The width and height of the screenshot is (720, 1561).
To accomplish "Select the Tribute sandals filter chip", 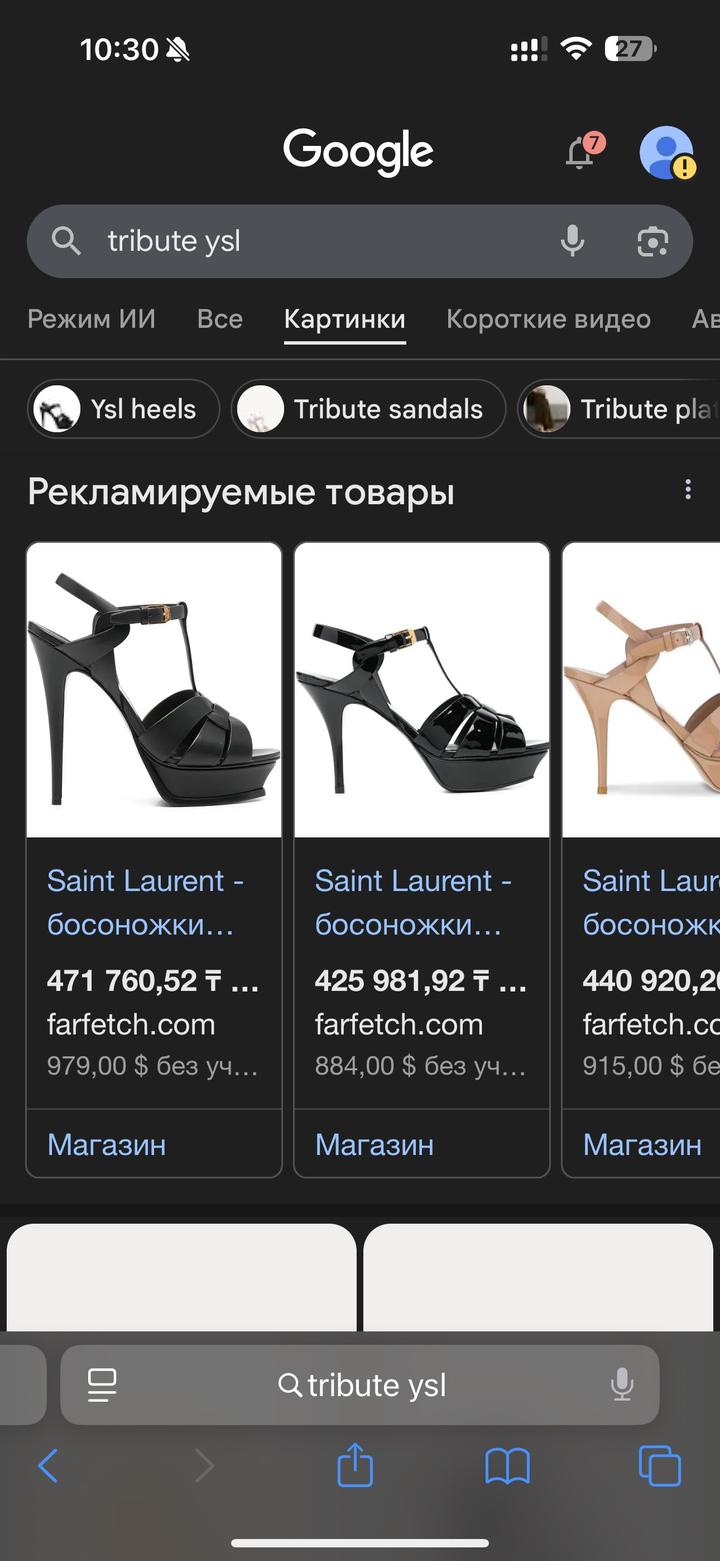I will click(367, 409).
